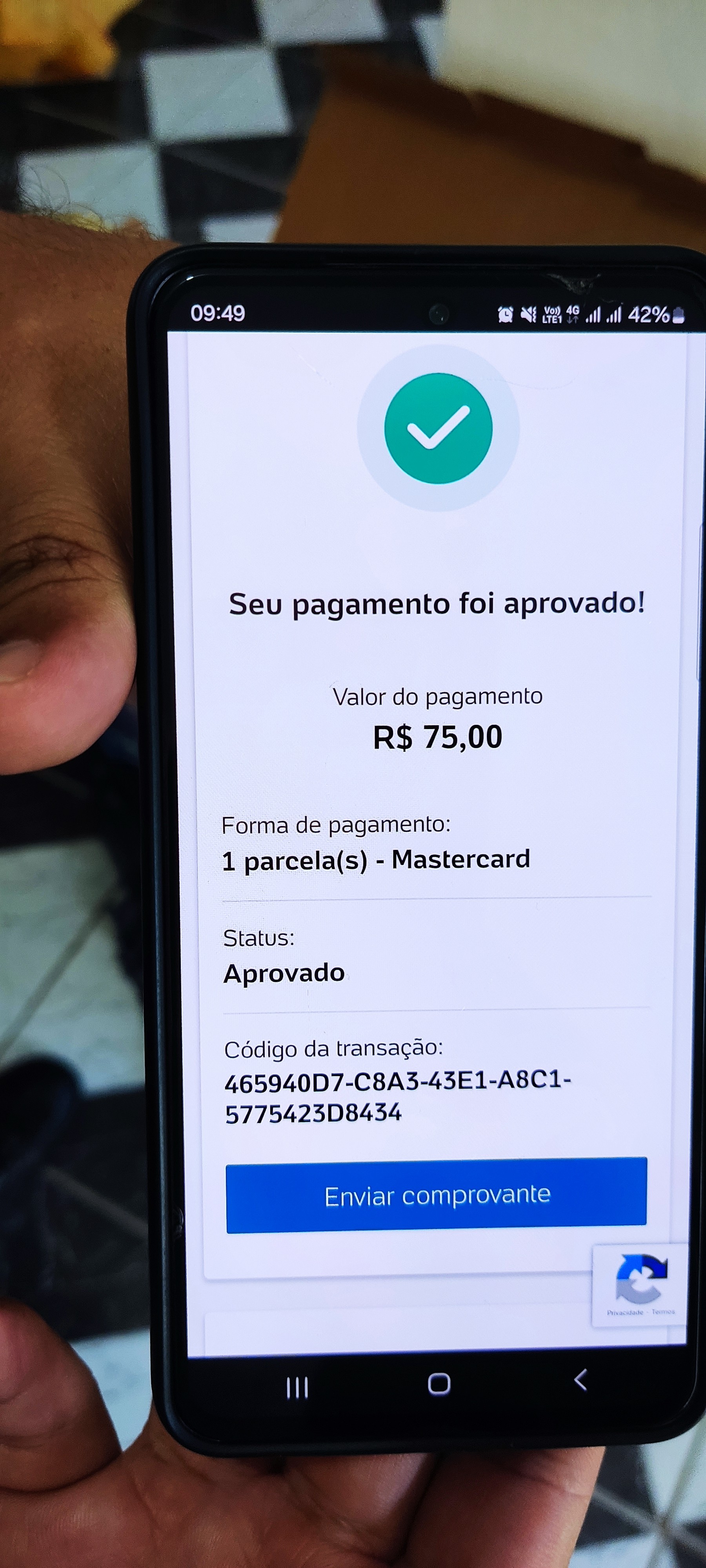Viewport: 706px width, 1568px height.
Task: Open the reCAPTCHA Privacidade link
Action: [x=625, y=1312]
